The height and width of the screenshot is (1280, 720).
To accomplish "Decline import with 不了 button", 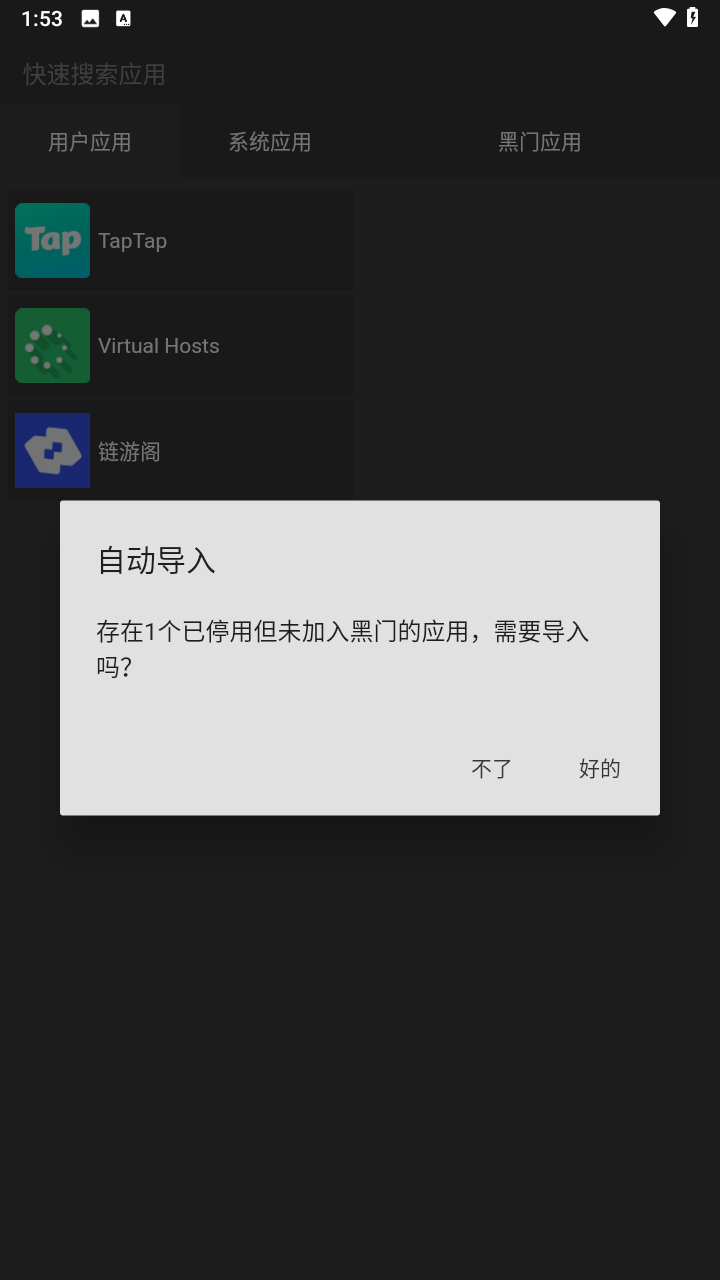I will coord(491,768).
